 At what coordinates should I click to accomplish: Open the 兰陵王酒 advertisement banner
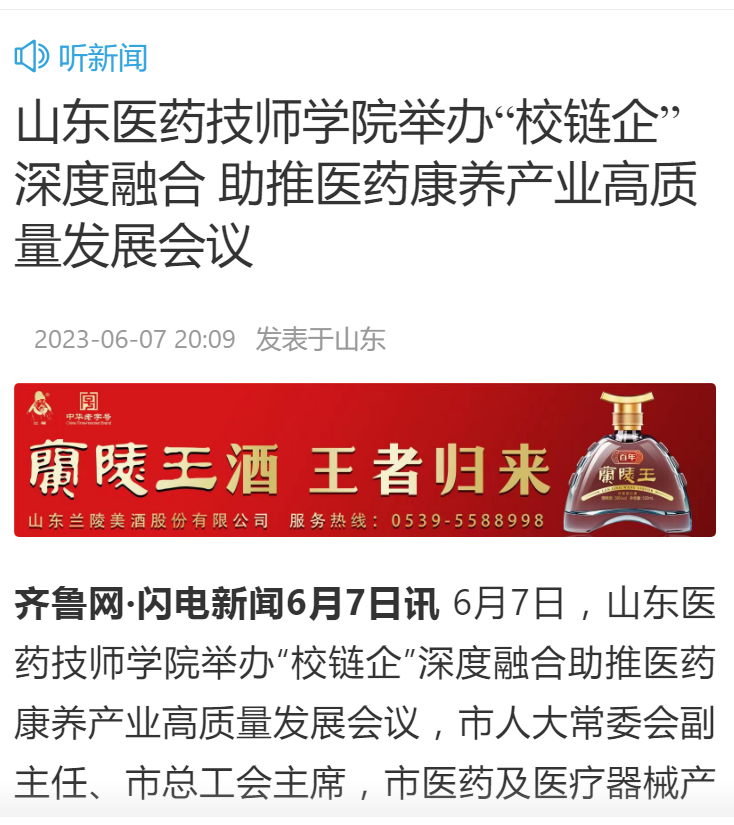tap(365, 460)
